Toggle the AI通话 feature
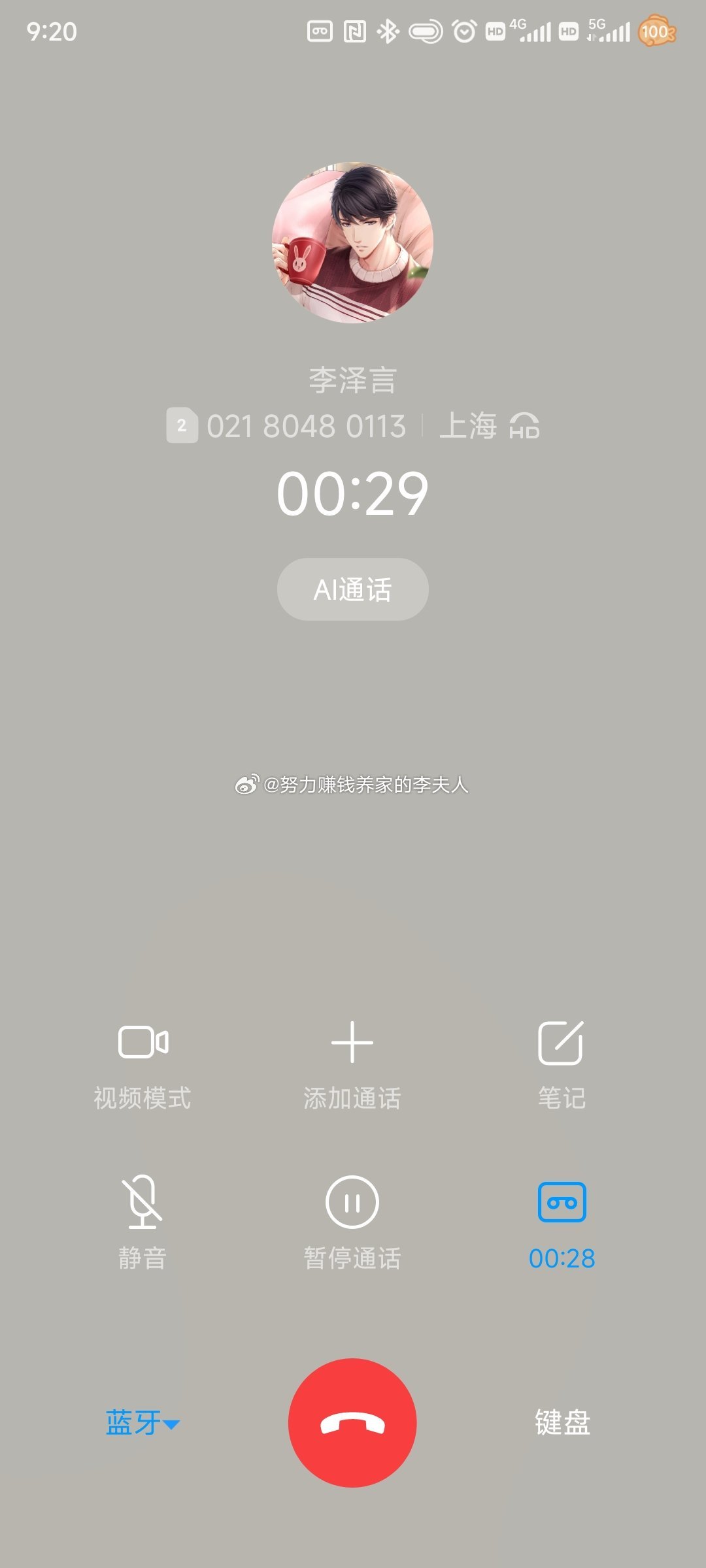This screenshot has width=706, height=1568. [x=352, y=589]
